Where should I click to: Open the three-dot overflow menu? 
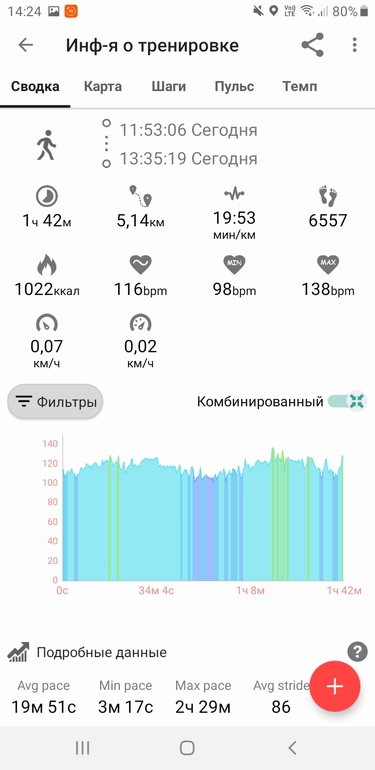[354, 45]
